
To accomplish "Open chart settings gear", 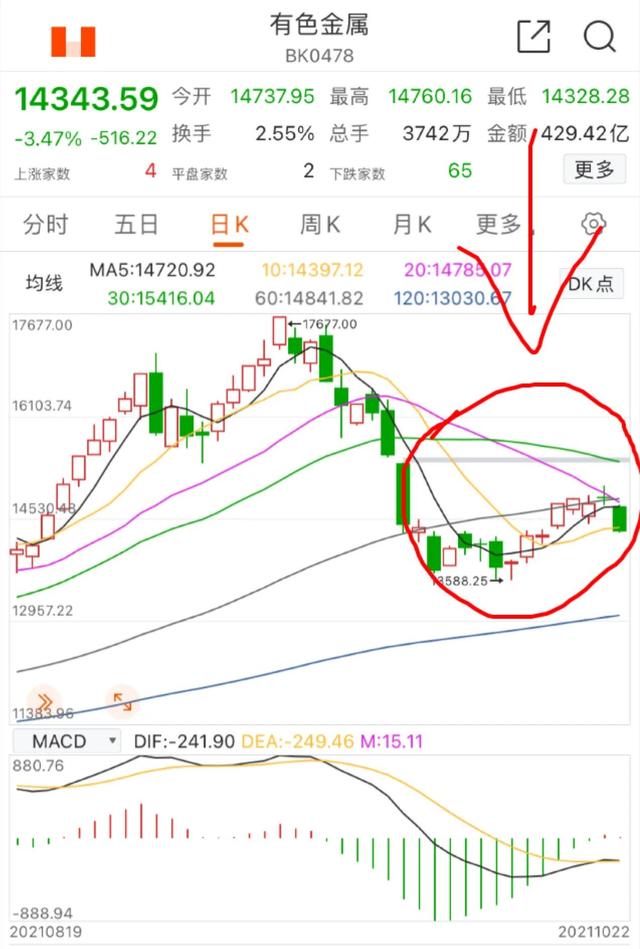I will tap(594, 224).
